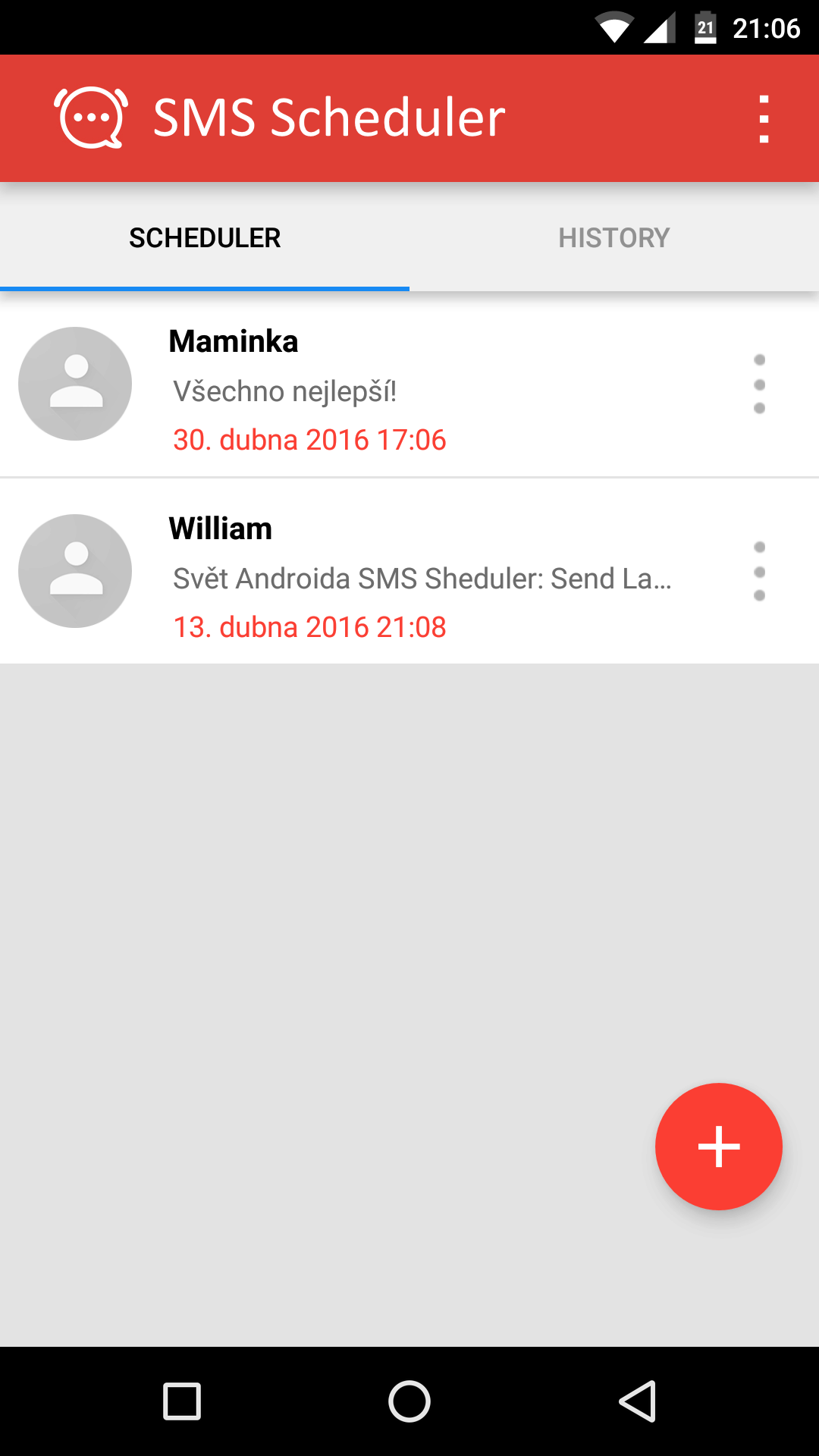Image resolution: width=819 pixels, height=1456 pixels.
Task: Open the recent apps overview
Action: coord(182,1401)
